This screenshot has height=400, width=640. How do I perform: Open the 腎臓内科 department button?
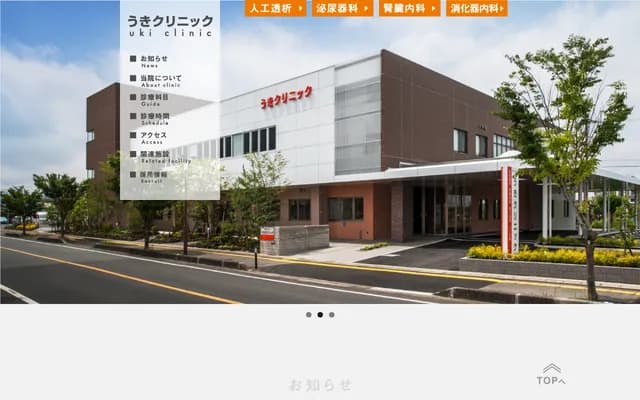tap(409, 8)
